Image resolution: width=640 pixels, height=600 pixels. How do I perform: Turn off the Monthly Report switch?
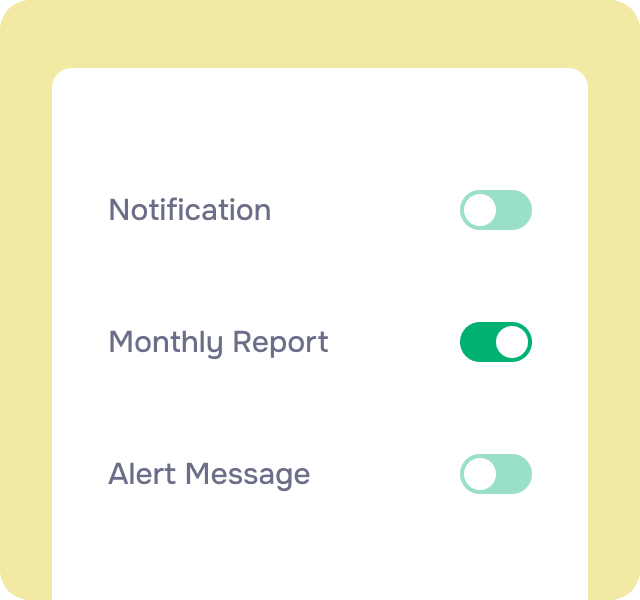point(496,342)
